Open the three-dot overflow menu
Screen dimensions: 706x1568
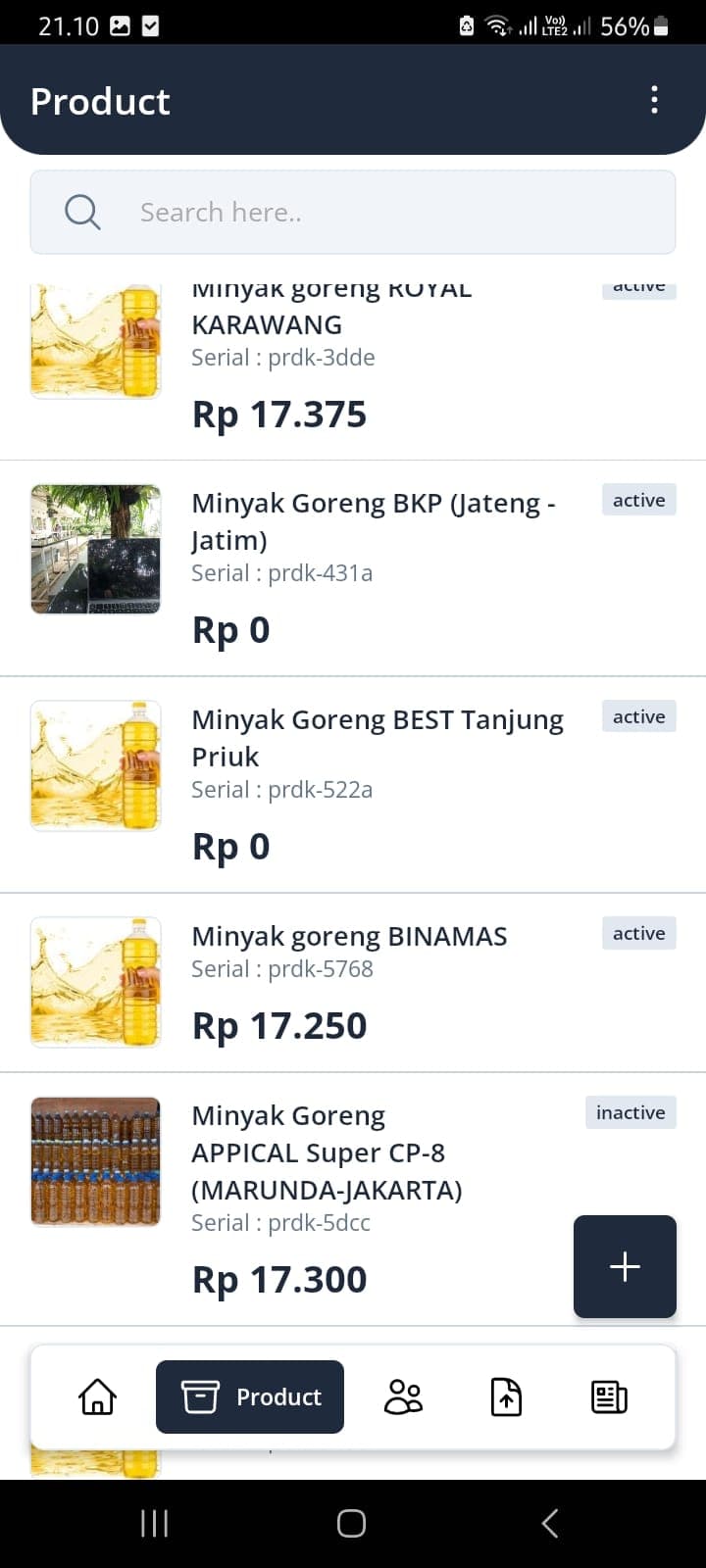[x=654, y=100]
